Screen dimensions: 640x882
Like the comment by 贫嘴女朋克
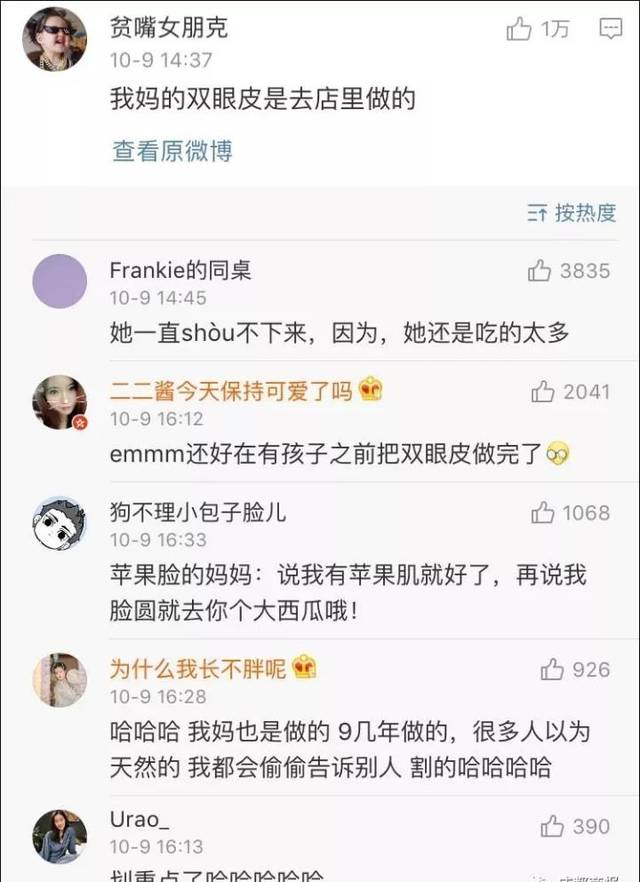click(x=519, y=29)
